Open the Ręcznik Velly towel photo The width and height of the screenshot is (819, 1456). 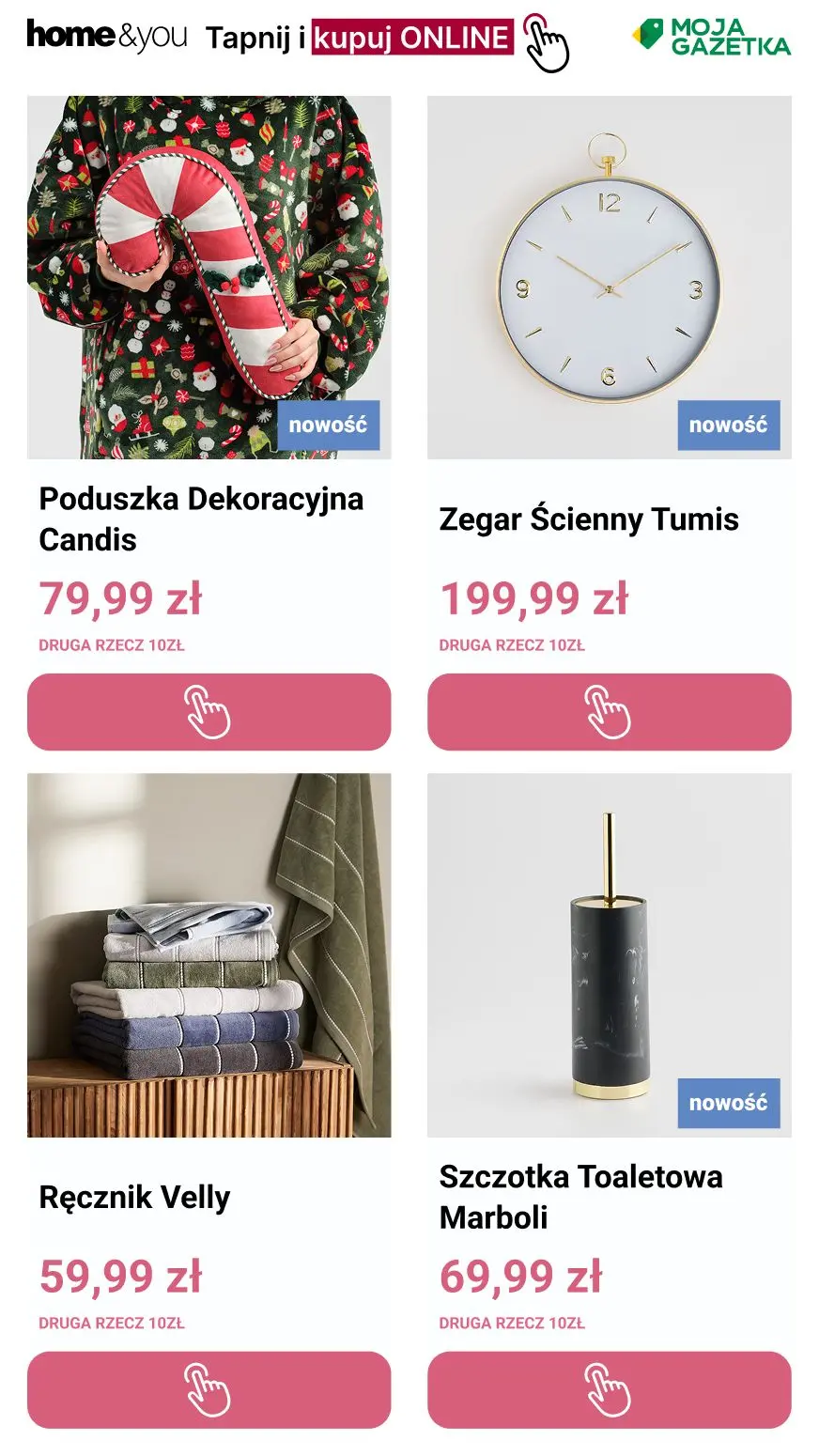(x=209, y=955)
